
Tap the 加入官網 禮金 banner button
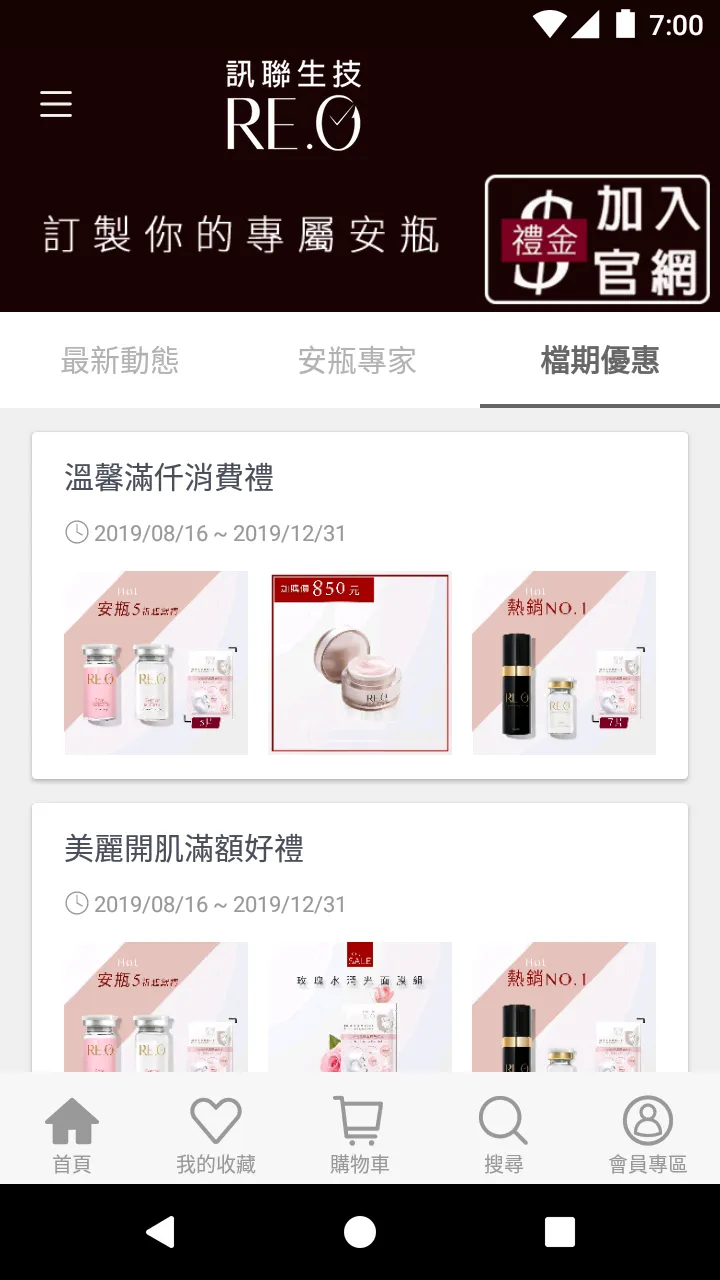click(x=597, y=240)
